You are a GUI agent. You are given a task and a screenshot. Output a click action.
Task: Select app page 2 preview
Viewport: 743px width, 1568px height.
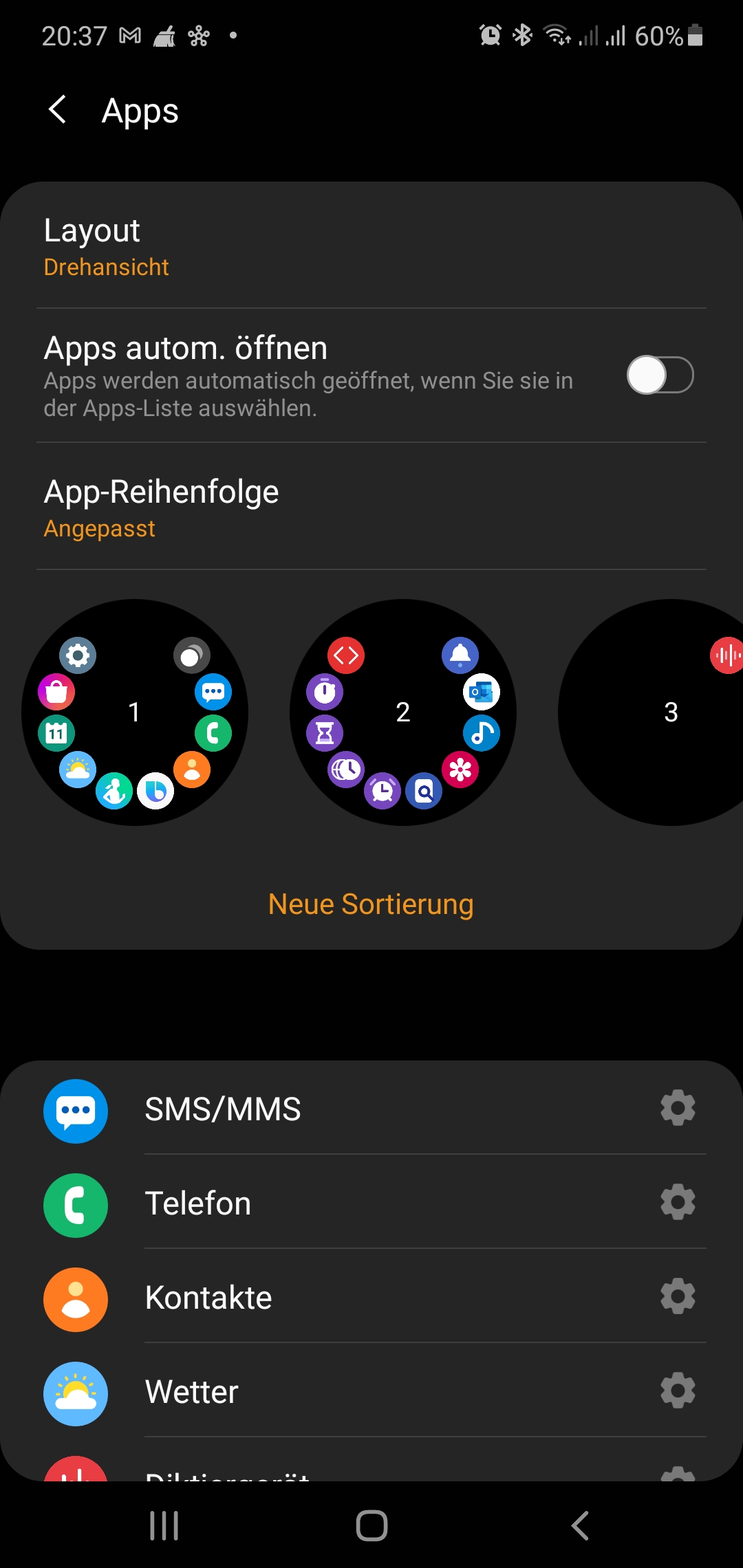(403, 712)
